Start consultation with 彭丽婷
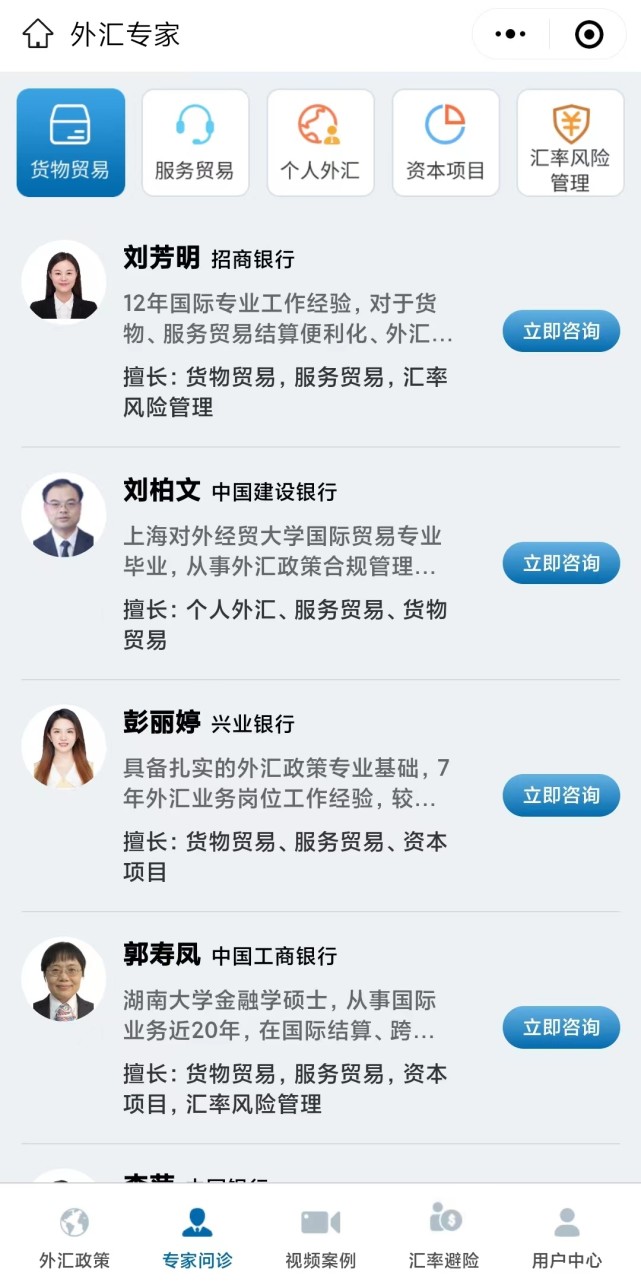Screen dimensions: 641x1285 click(x=561, y=795)
